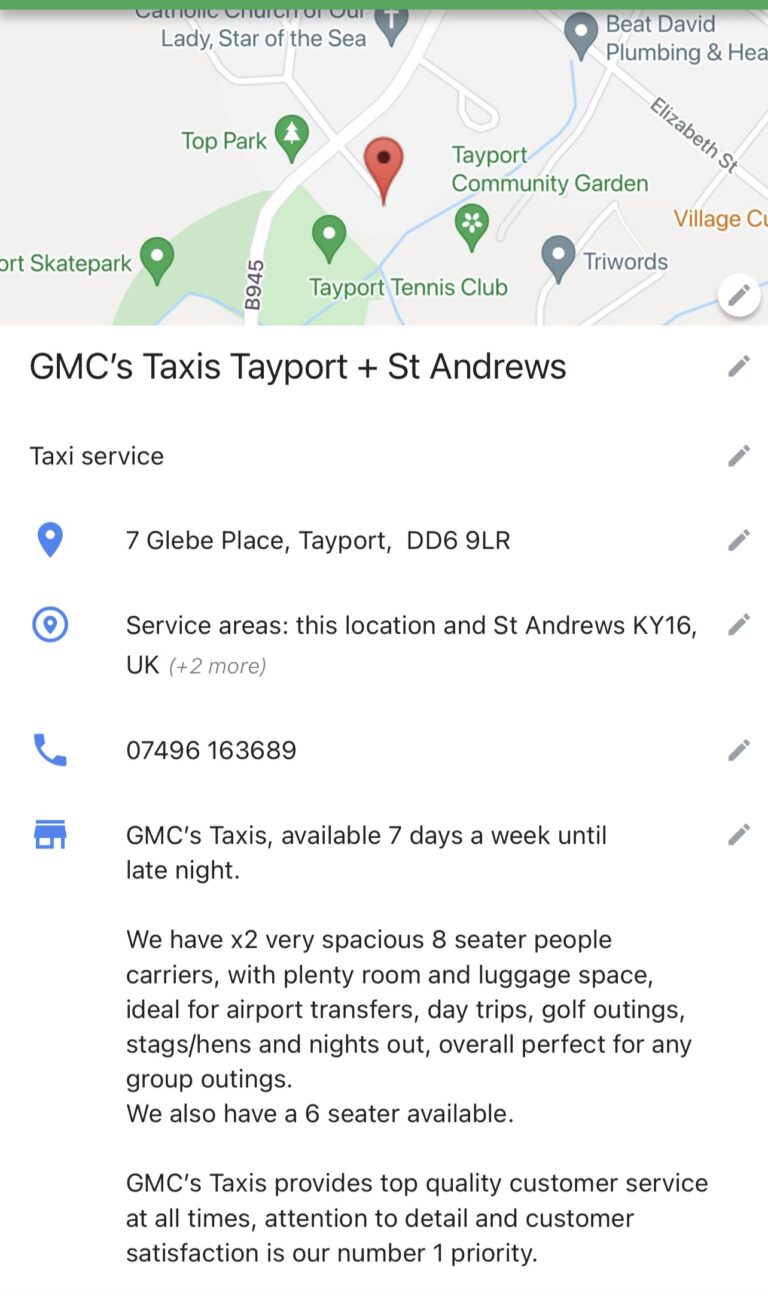Edit the Glebe Place address

tap(739, 539)
